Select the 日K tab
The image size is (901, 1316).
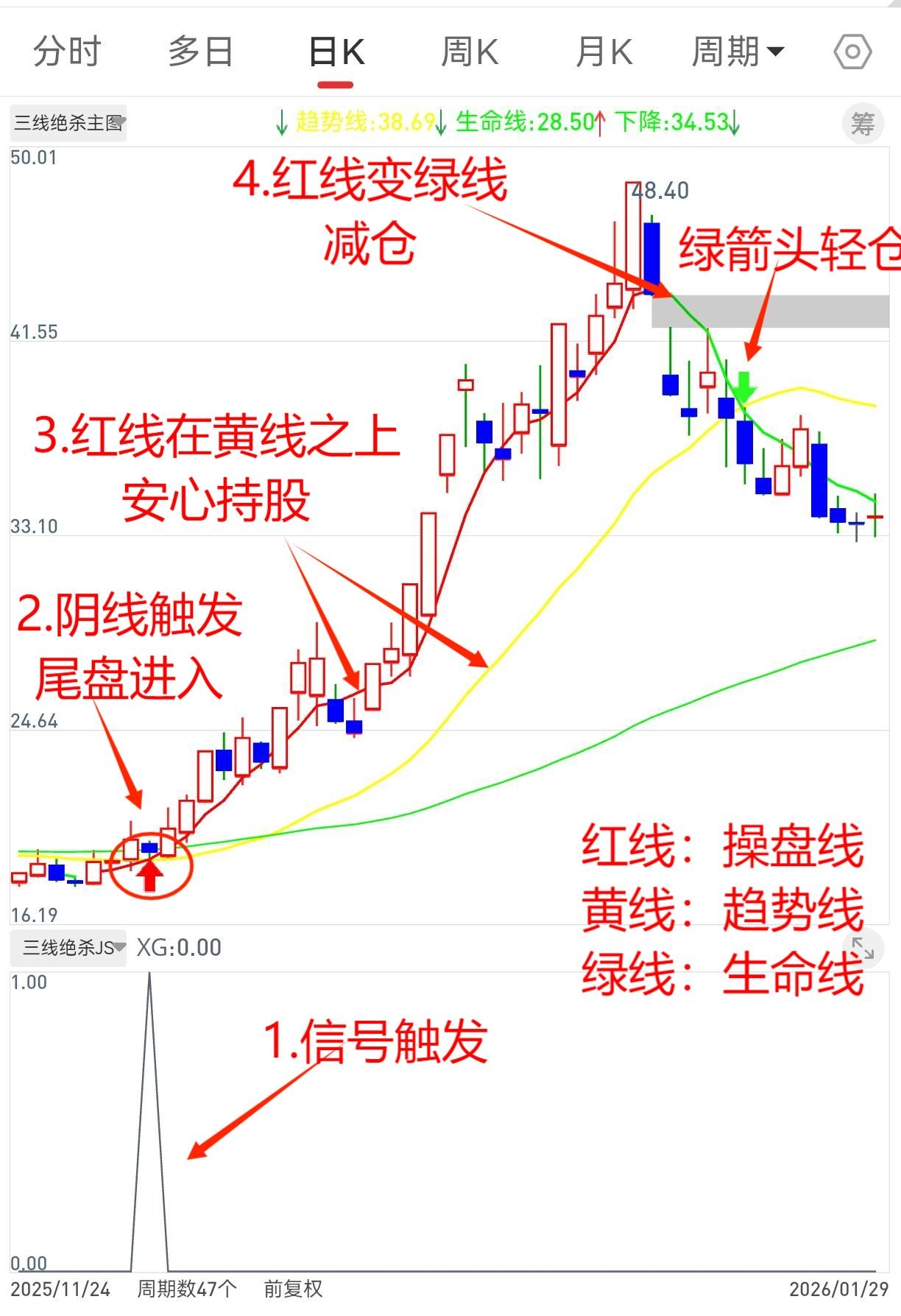336,52
